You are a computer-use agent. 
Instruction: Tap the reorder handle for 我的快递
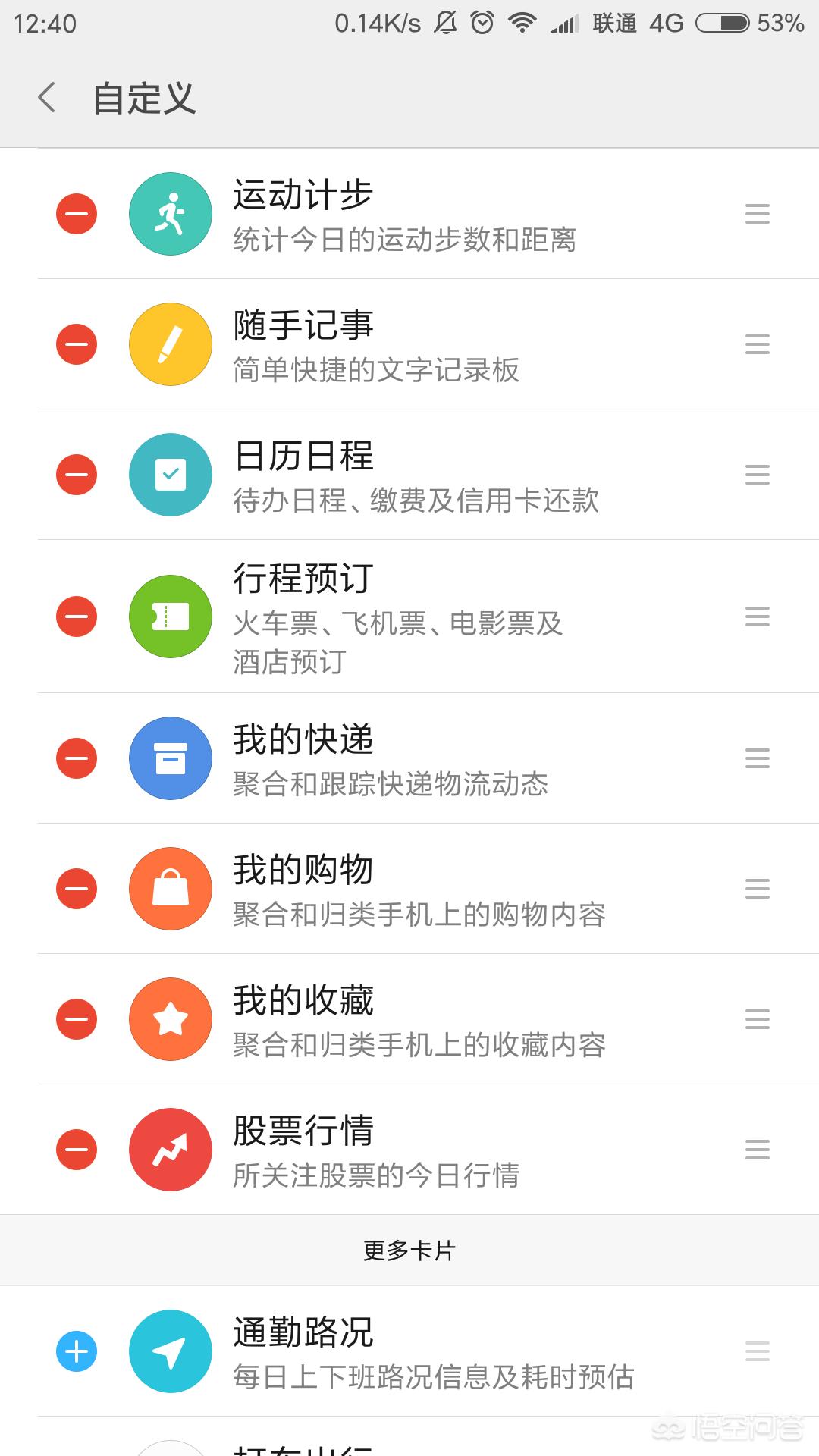tap(757, 758)
